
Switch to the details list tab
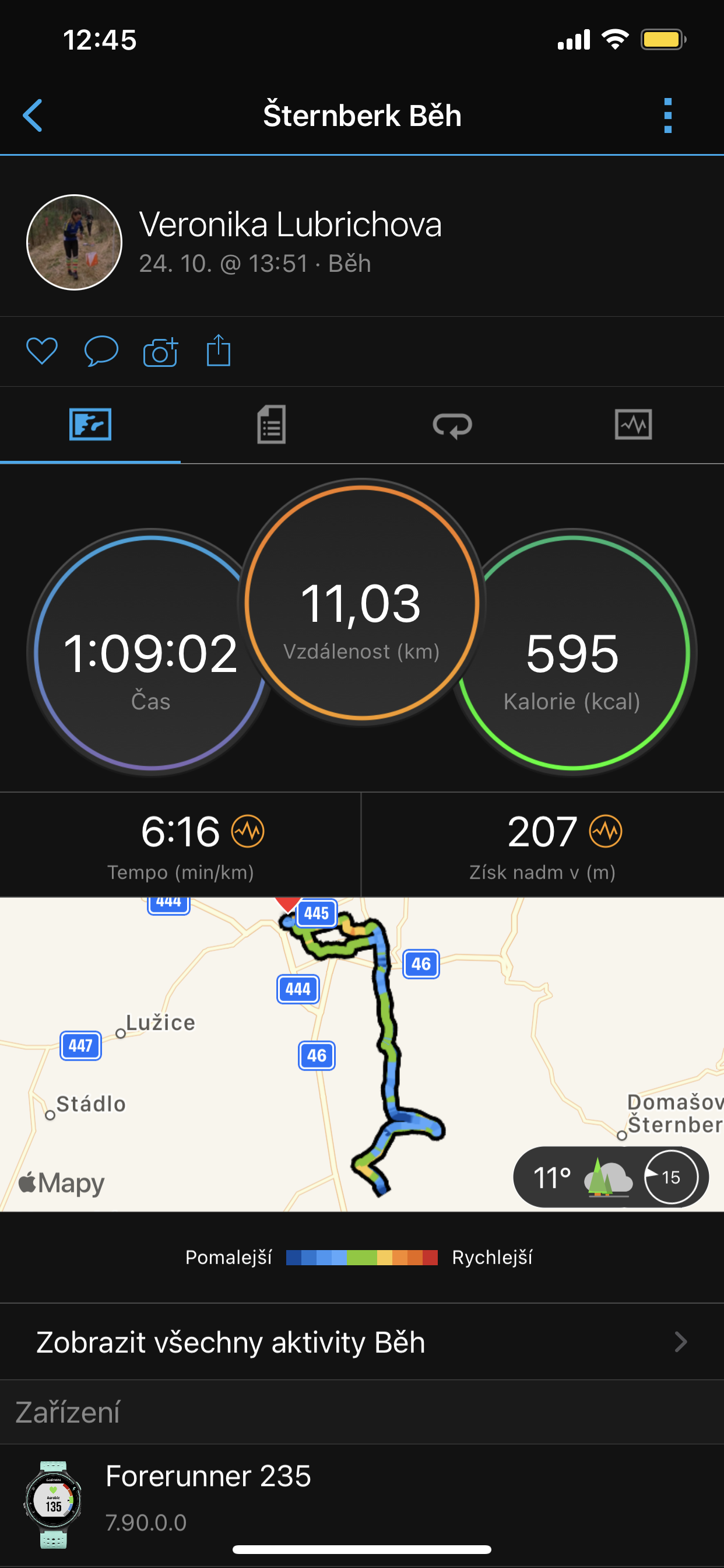(271, 425)
